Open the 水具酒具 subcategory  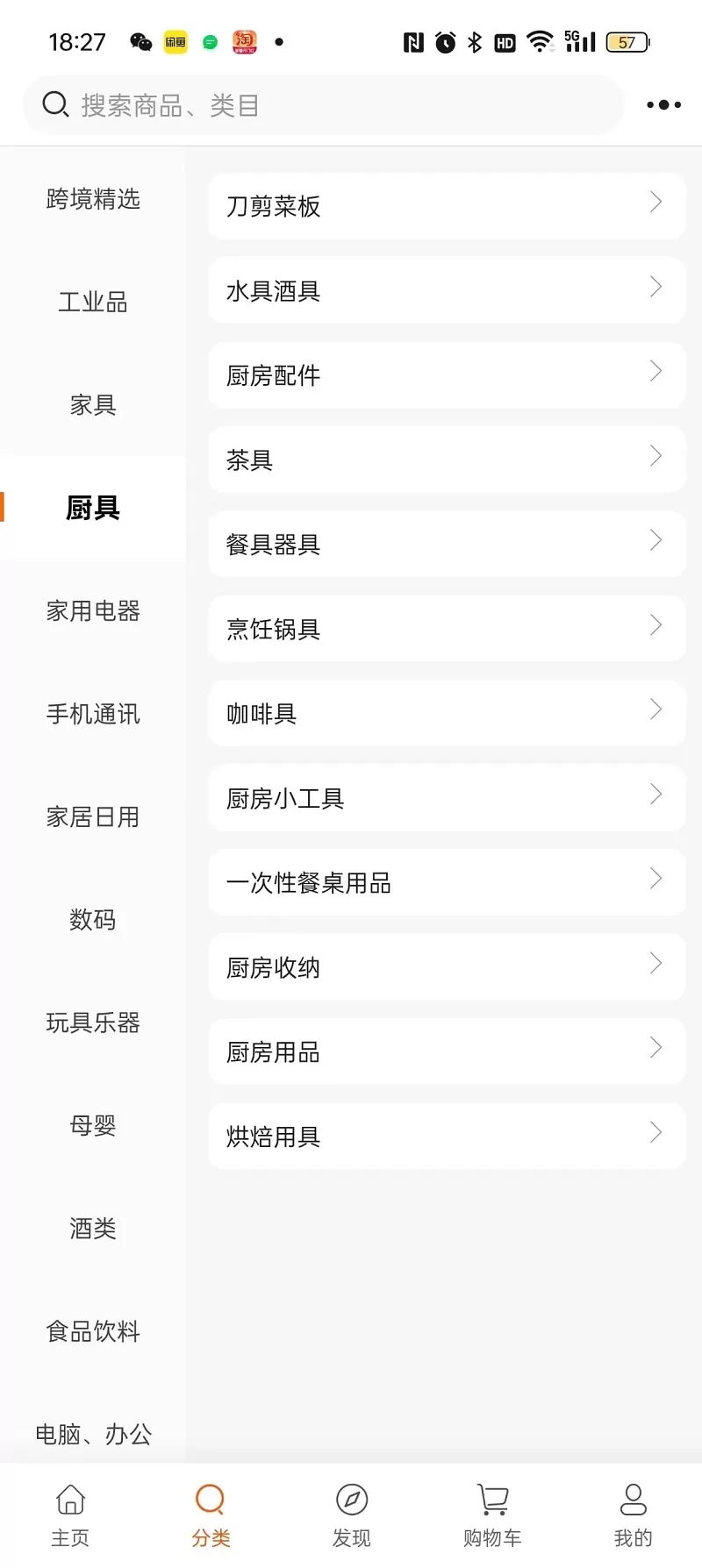[x=447, y=290]
